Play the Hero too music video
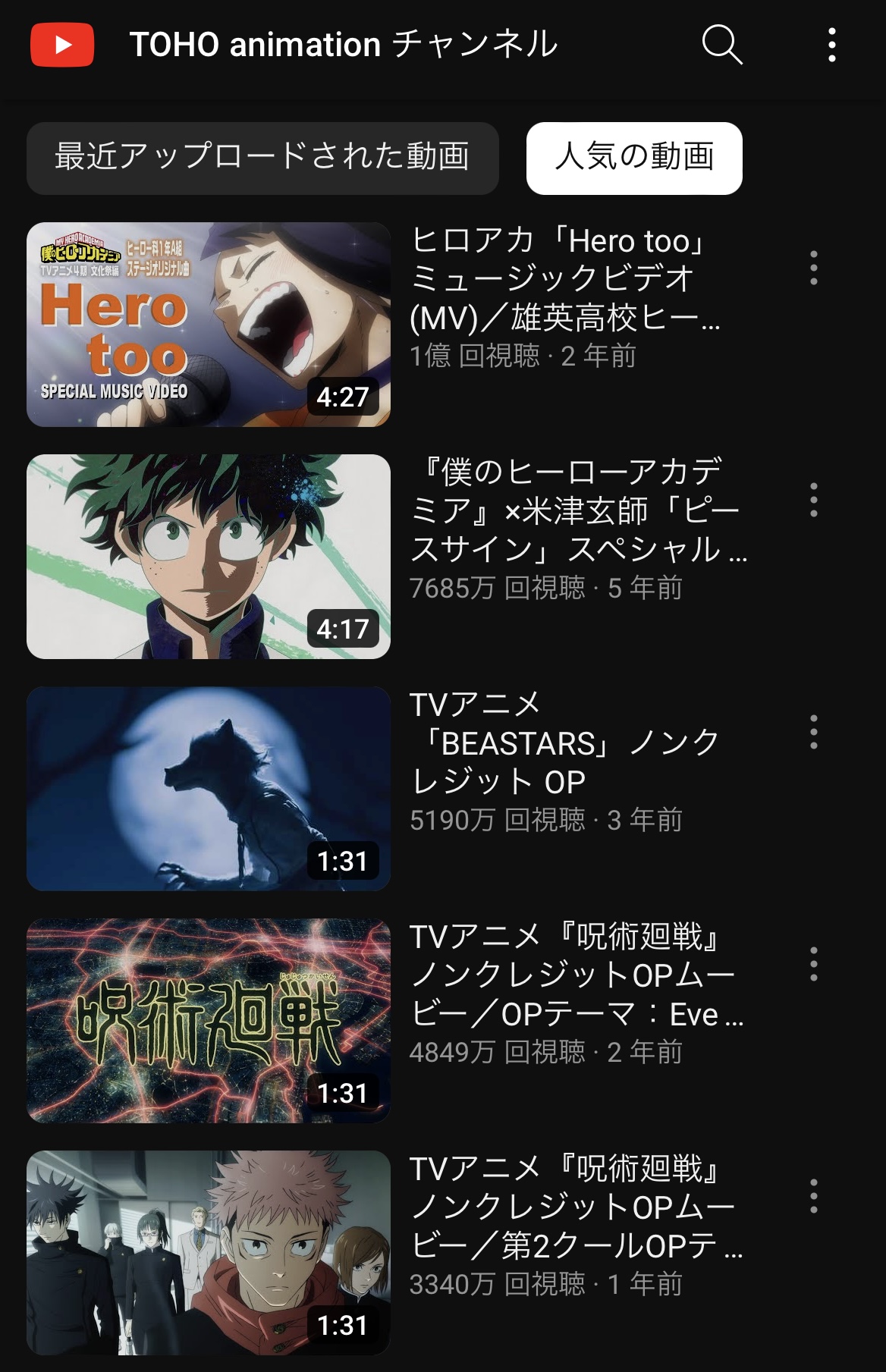The image size is (886, 1372). tap(209, 325)
